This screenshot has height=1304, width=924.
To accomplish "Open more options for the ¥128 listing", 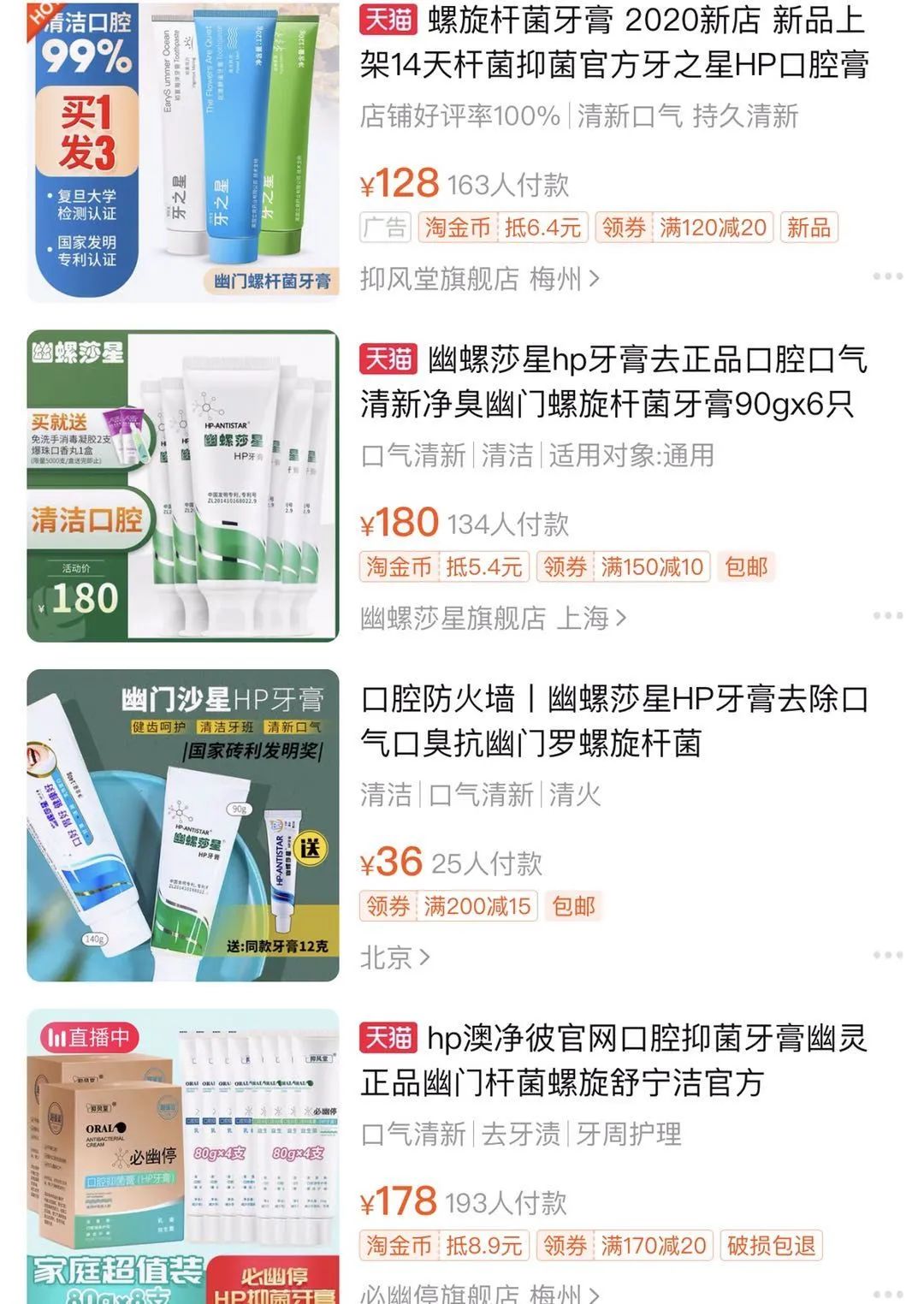I will point(887,276).
